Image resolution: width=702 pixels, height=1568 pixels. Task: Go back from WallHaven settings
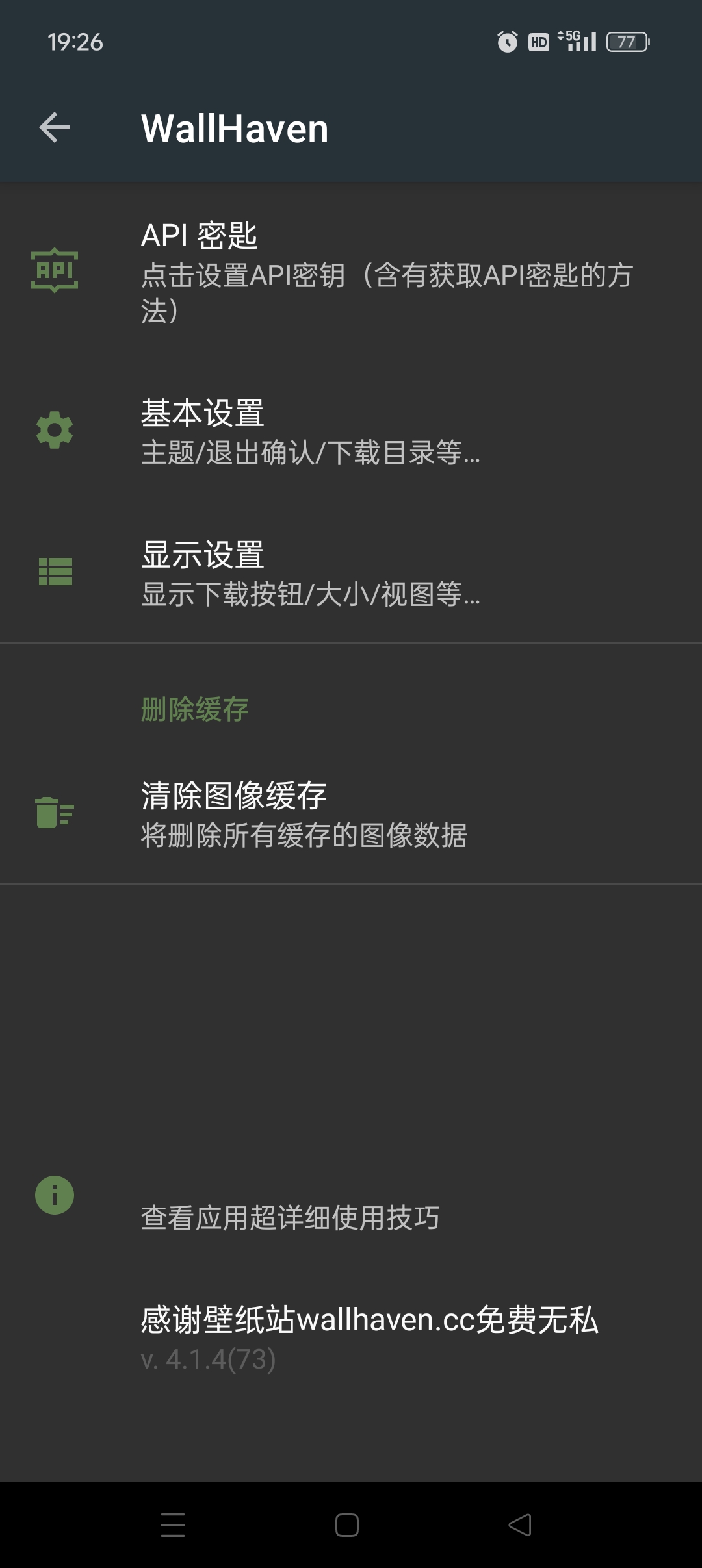click(55, 127)
